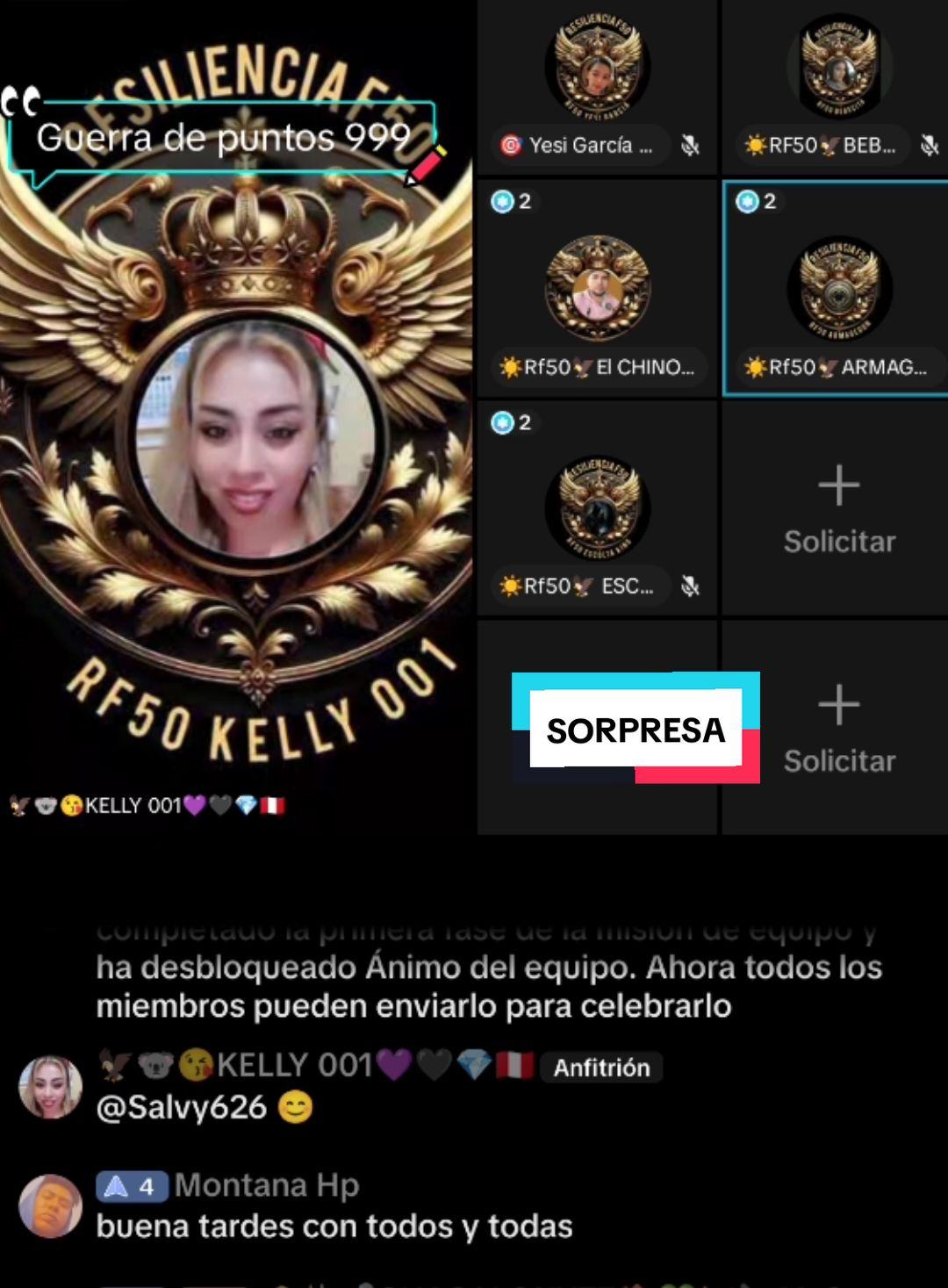Screen dimensions: 948x1288
Task: Open KELLY 001's avatar in the chat
Action: 50,1087
